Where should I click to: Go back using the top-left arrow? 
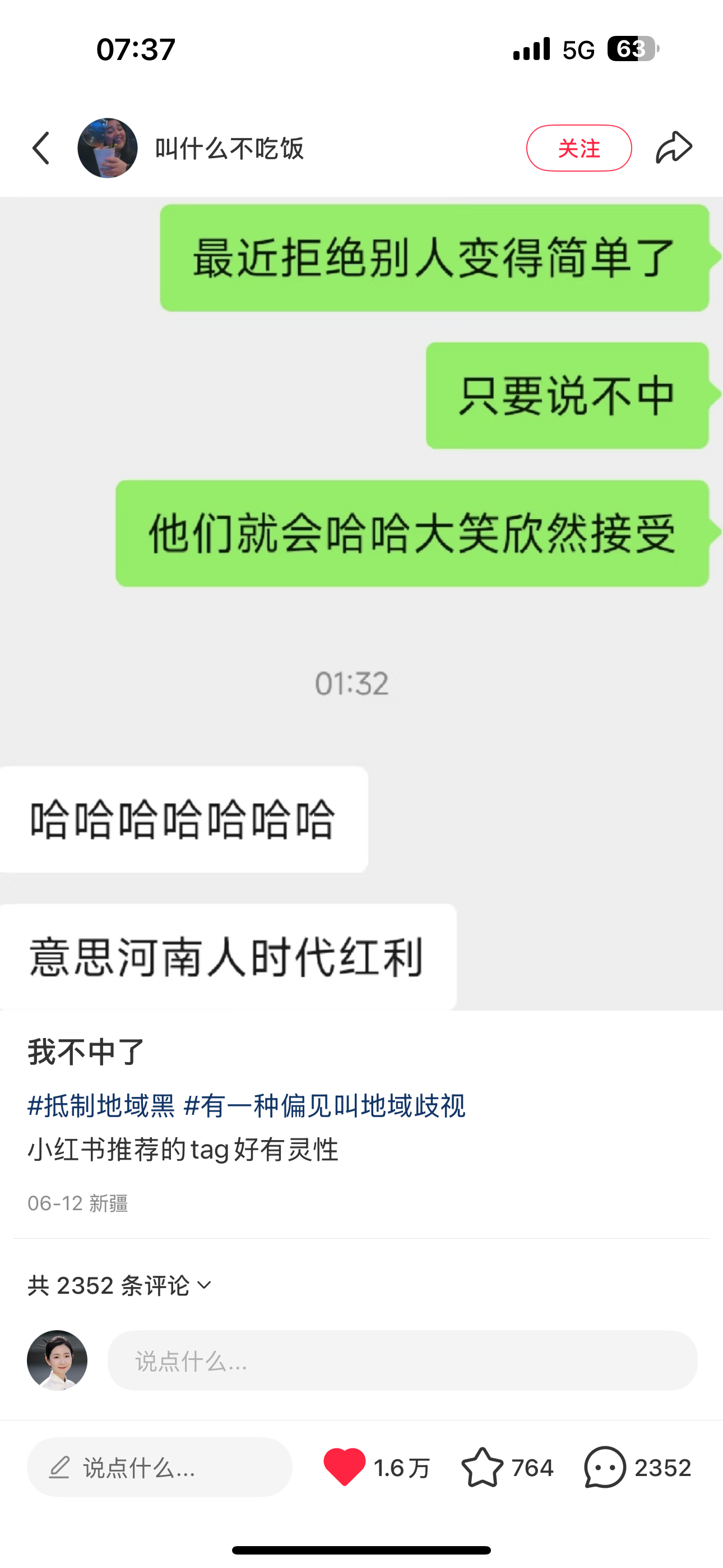pos(41,149)
